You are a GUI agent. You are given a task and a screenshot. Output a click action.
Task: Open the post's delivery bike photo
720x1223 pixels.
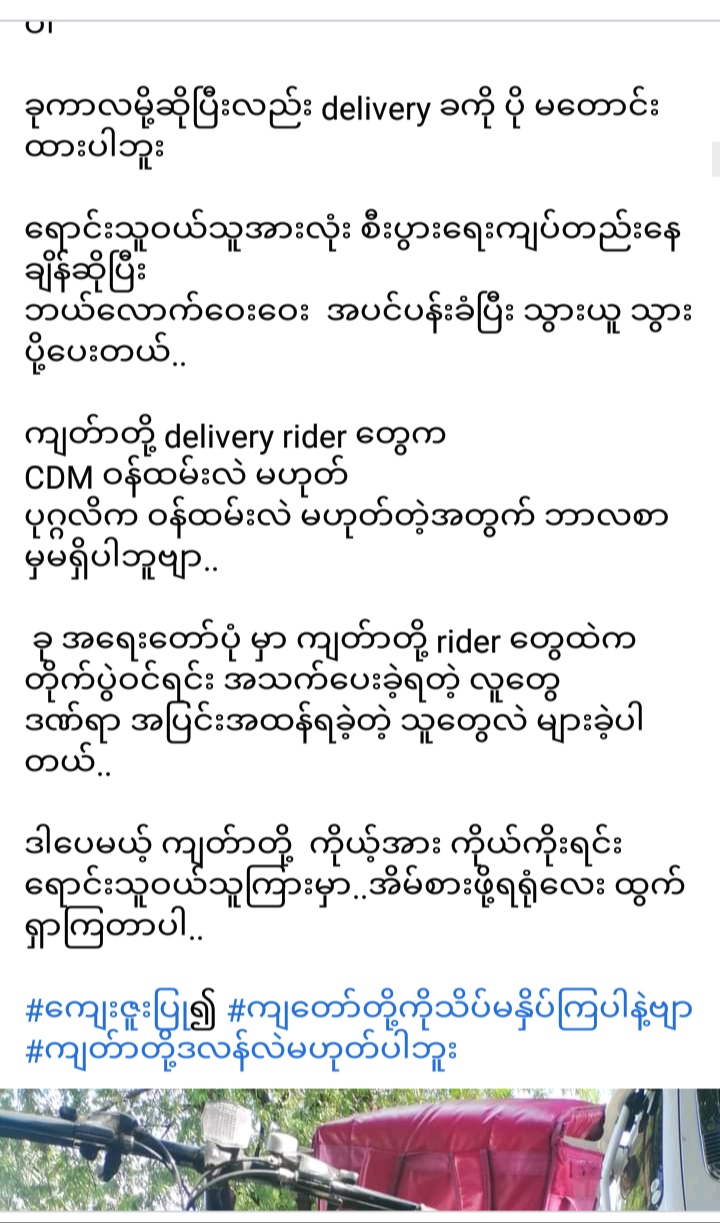click(x=360, y=1155)
